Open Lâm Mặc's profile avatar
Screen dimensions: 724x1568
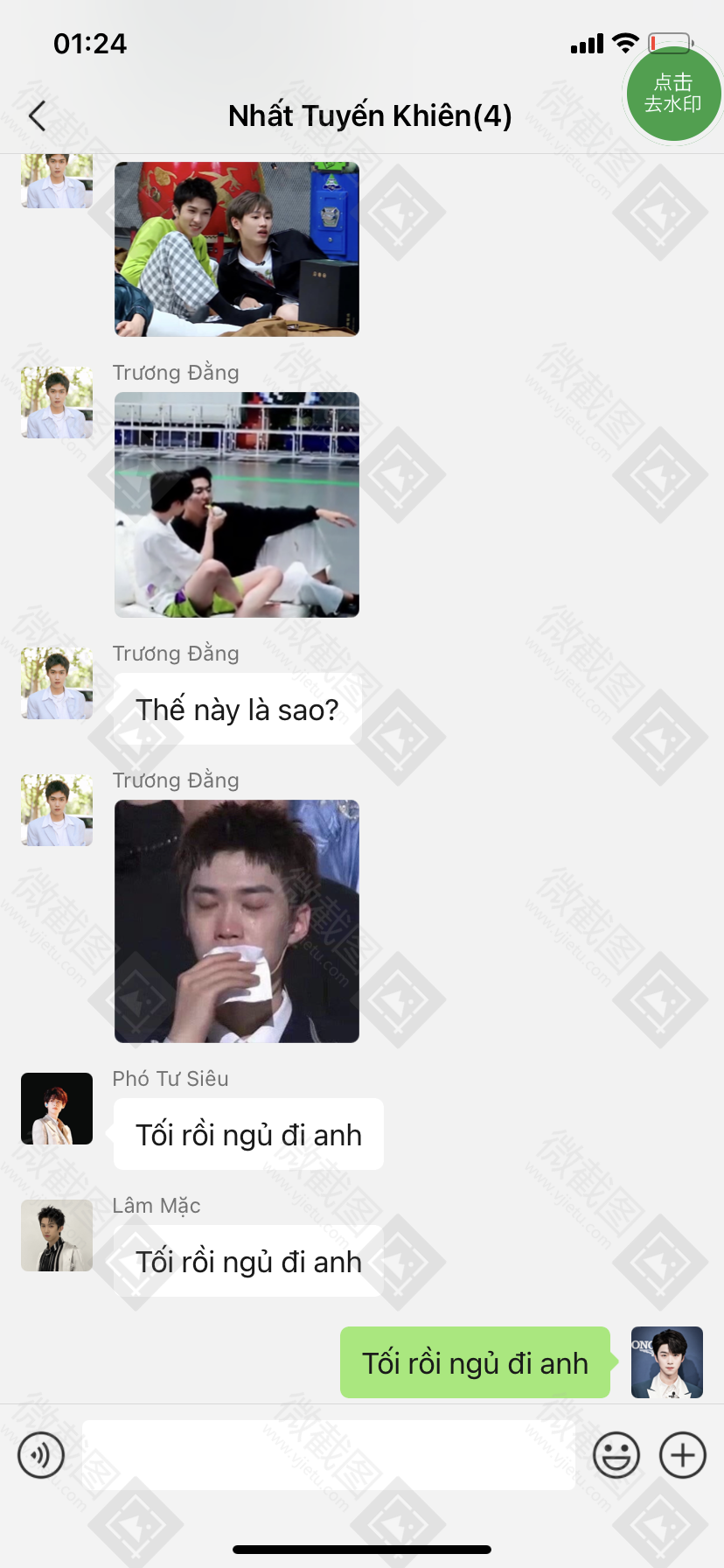[57, 1235]
